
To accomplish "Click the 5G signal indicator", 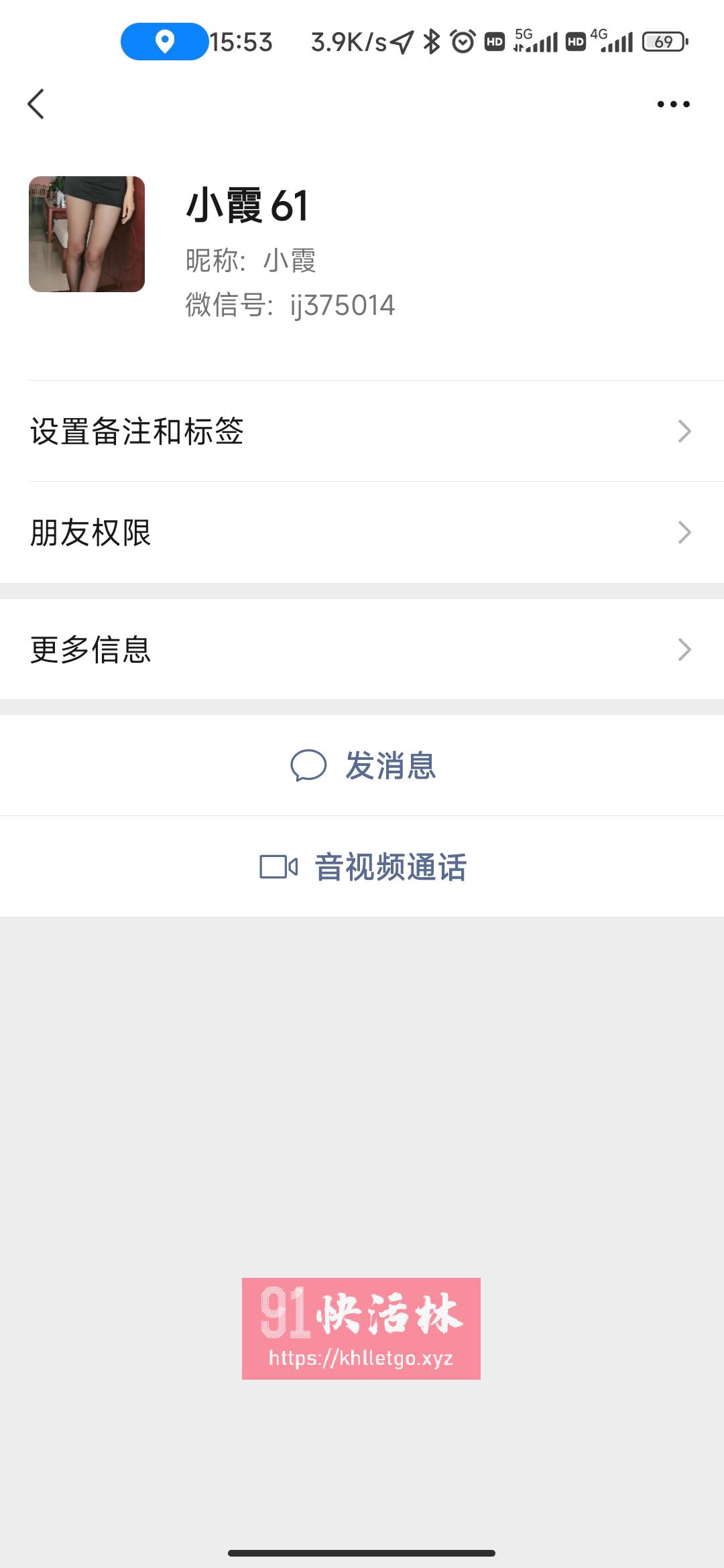I will pos(536,42).
